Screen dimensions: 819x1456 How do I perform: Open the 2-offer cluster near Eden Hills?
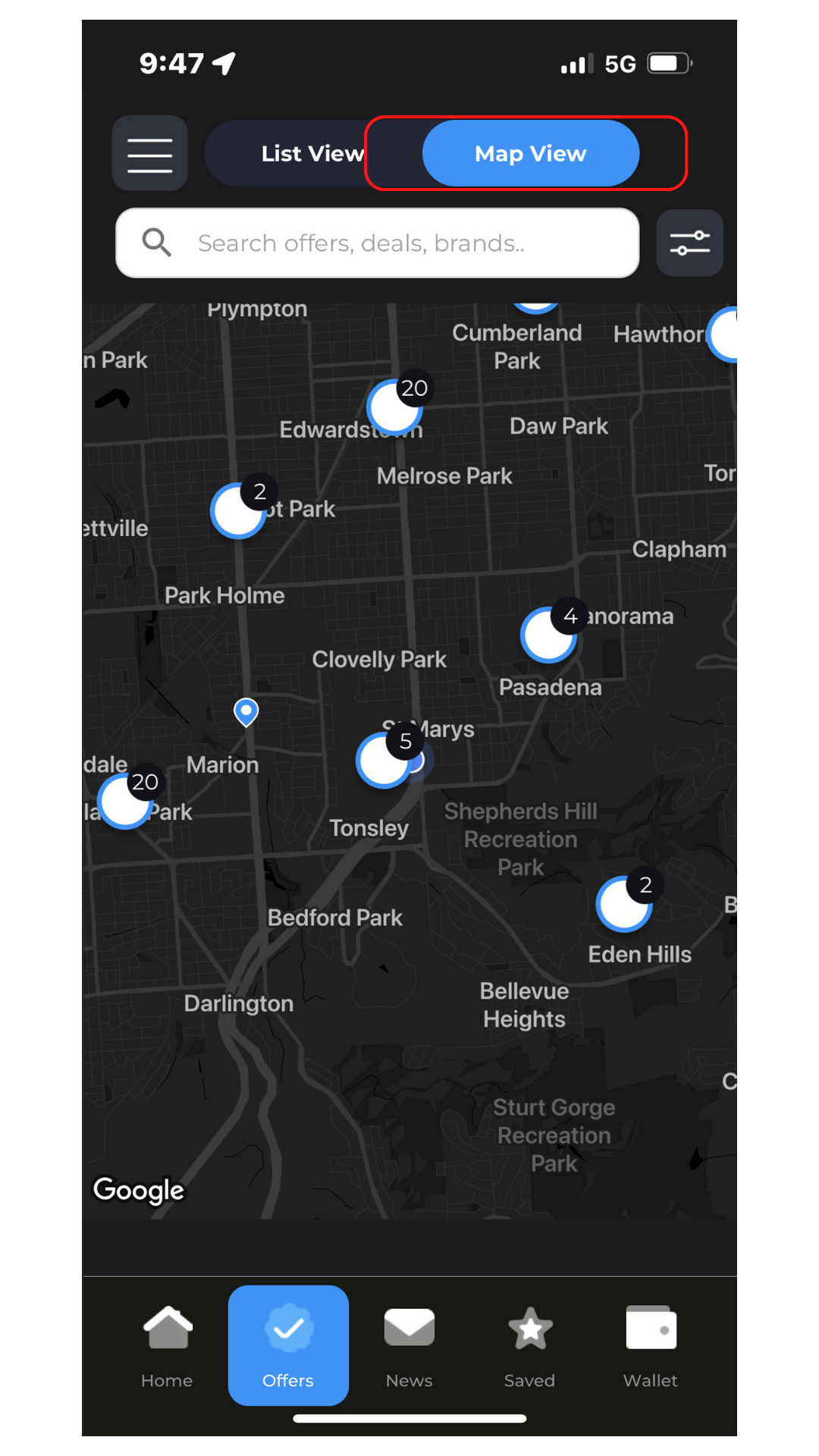(x=624, y=903)
